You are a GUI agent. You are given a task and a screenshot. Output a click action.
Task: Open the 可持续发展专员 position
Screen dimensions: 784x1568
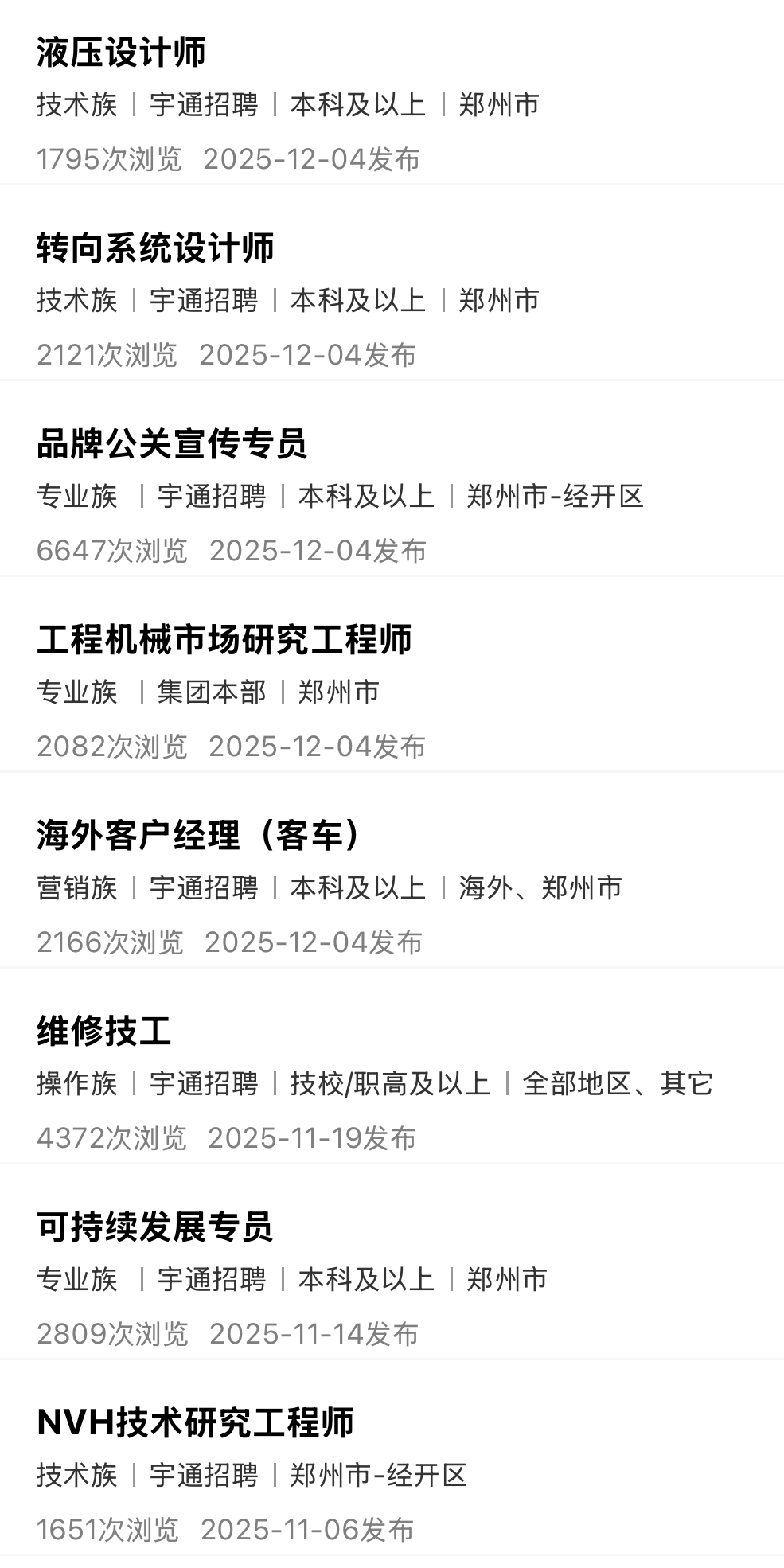[155, 1227]
